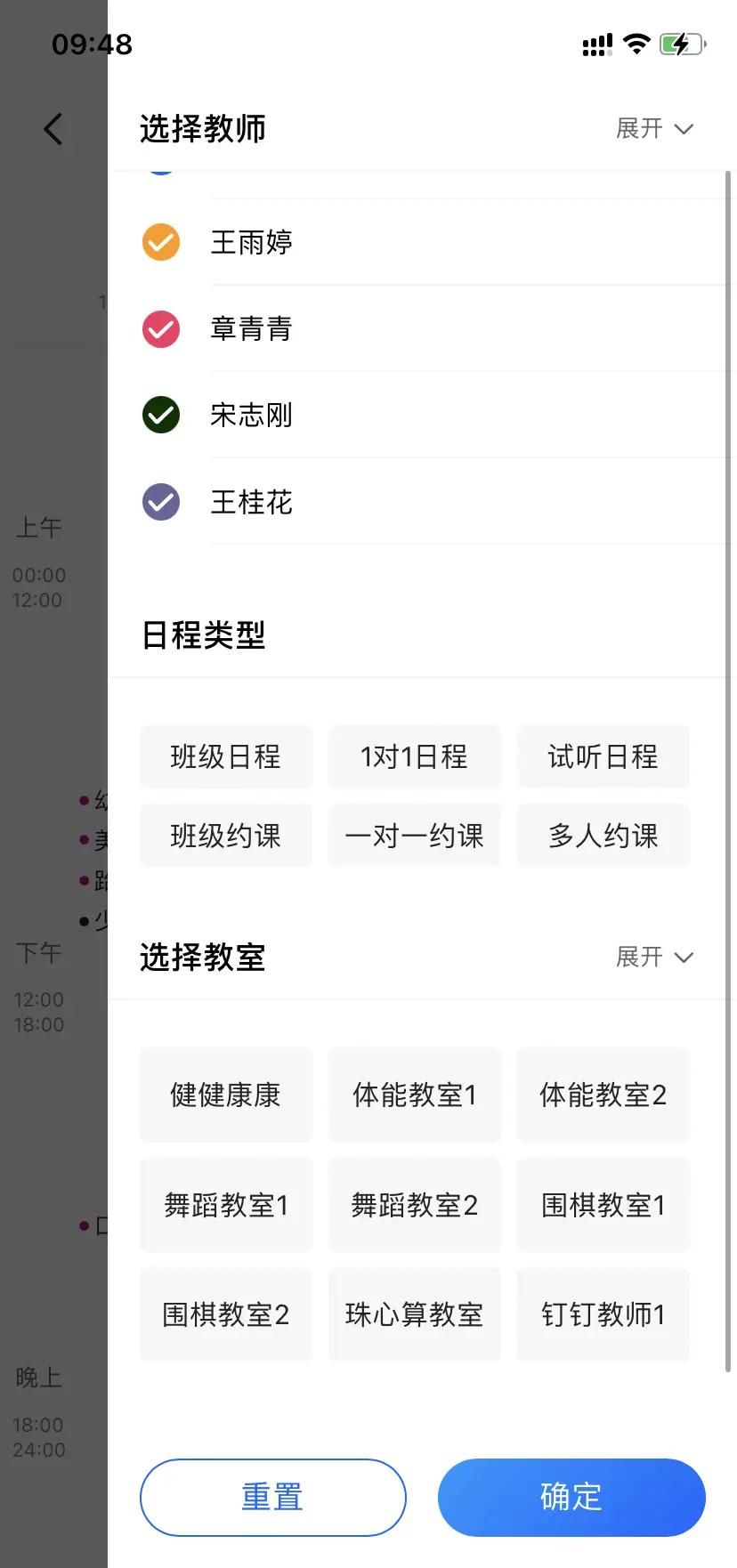Select 体能教室1 classroom
Viewport: 737px width, 1568px height.
pos(415,1095)
